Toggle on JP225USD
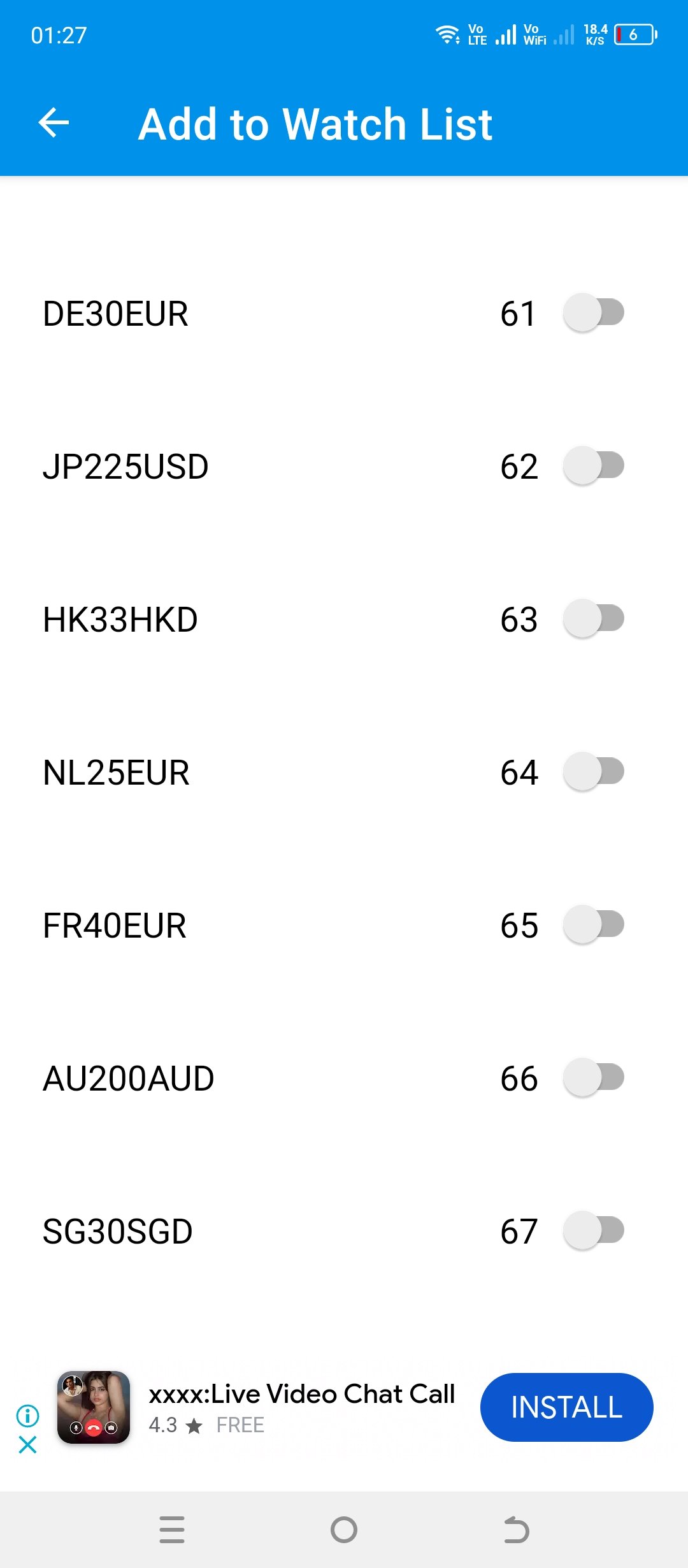This screenshot has height=1568, width=688. (594, 466)
